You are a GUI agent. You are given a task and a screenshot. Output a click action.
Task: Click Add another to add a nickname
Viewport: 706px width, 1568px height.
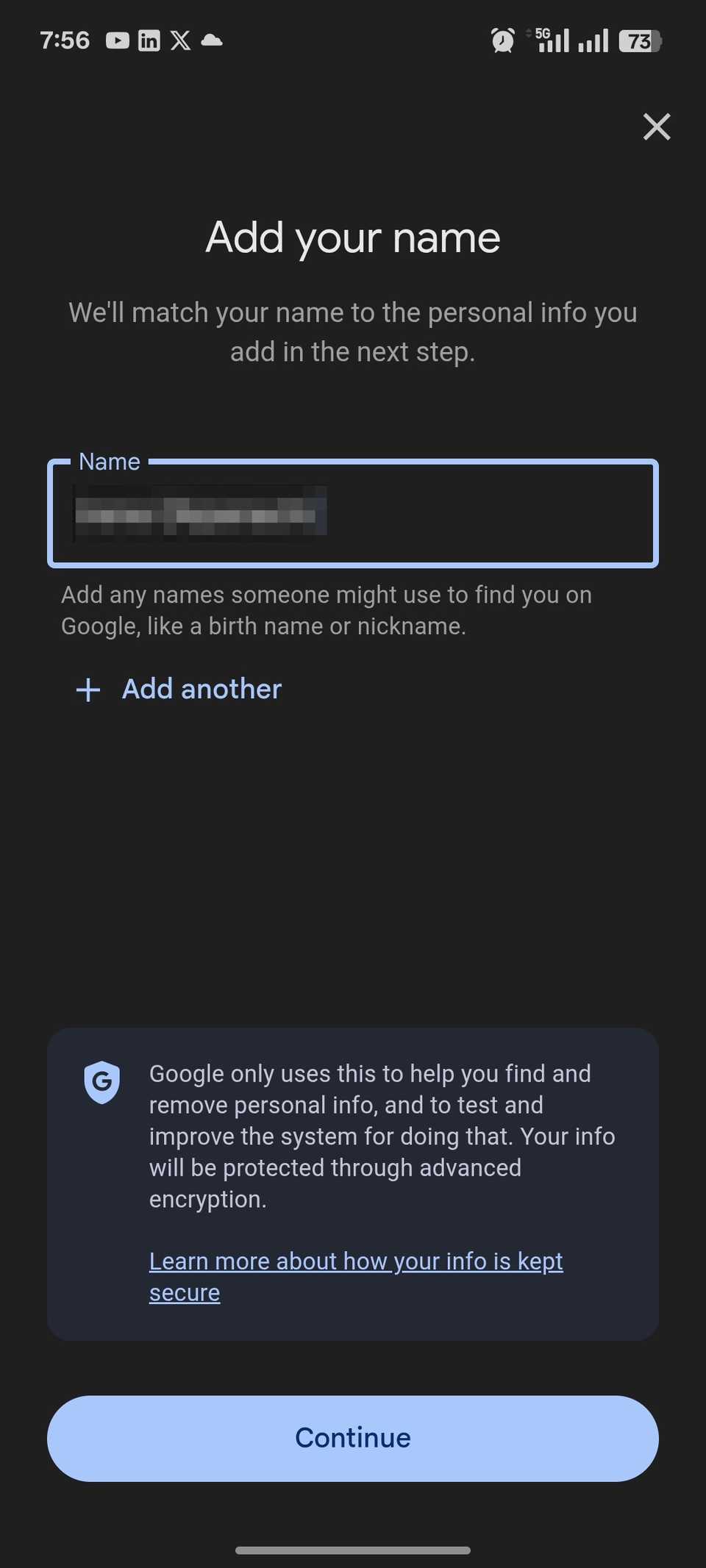pyautogui.click(x=201, y=690)
